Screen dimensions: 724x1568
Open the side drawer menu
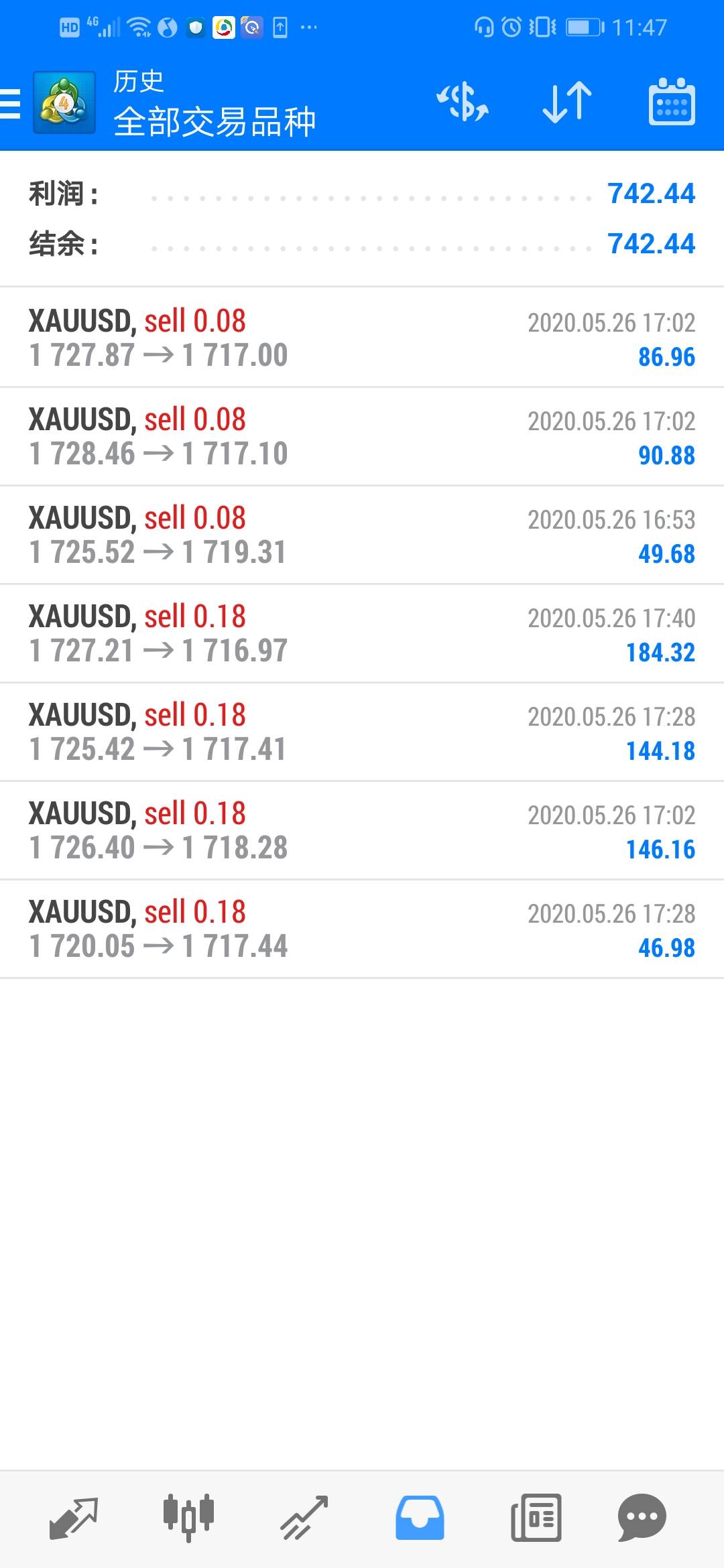click(x=11, y=104)
